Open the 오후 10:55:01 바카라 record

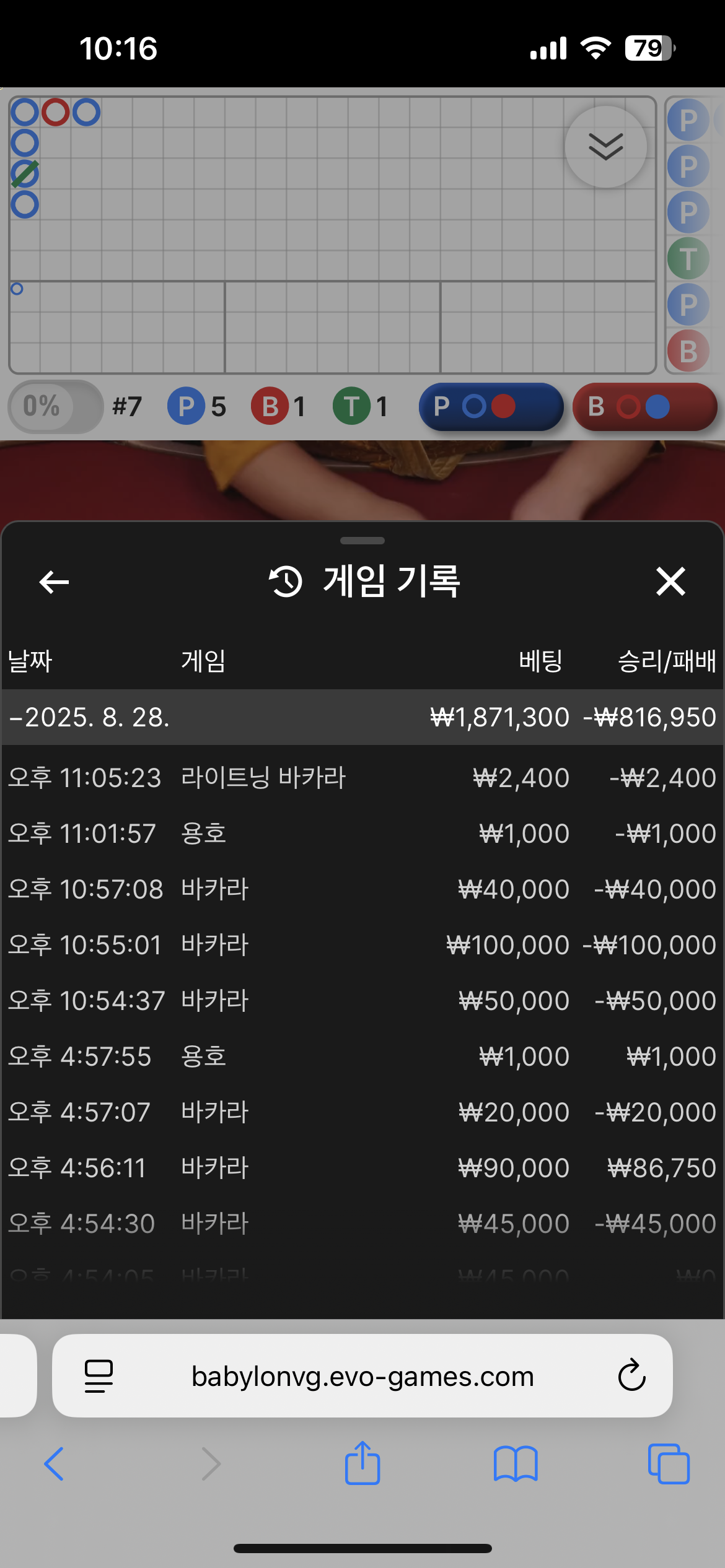click(362, 945)
